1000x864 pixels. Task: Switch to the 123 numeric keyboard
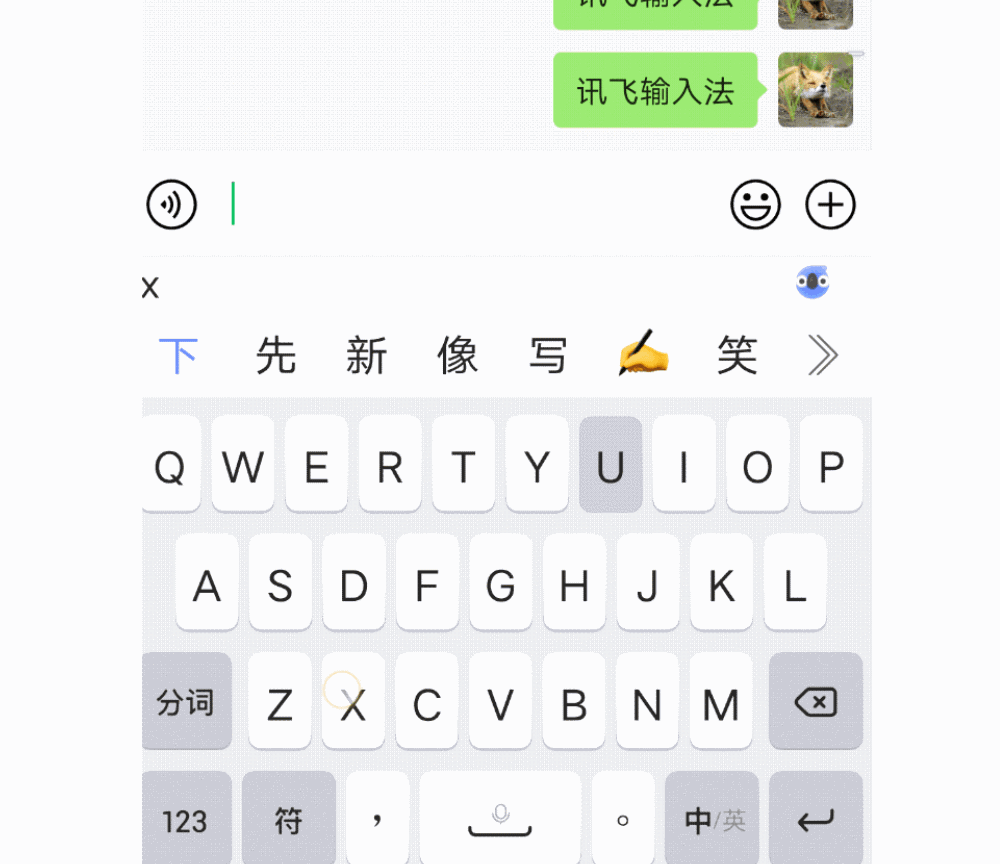[x=186, y=820]
